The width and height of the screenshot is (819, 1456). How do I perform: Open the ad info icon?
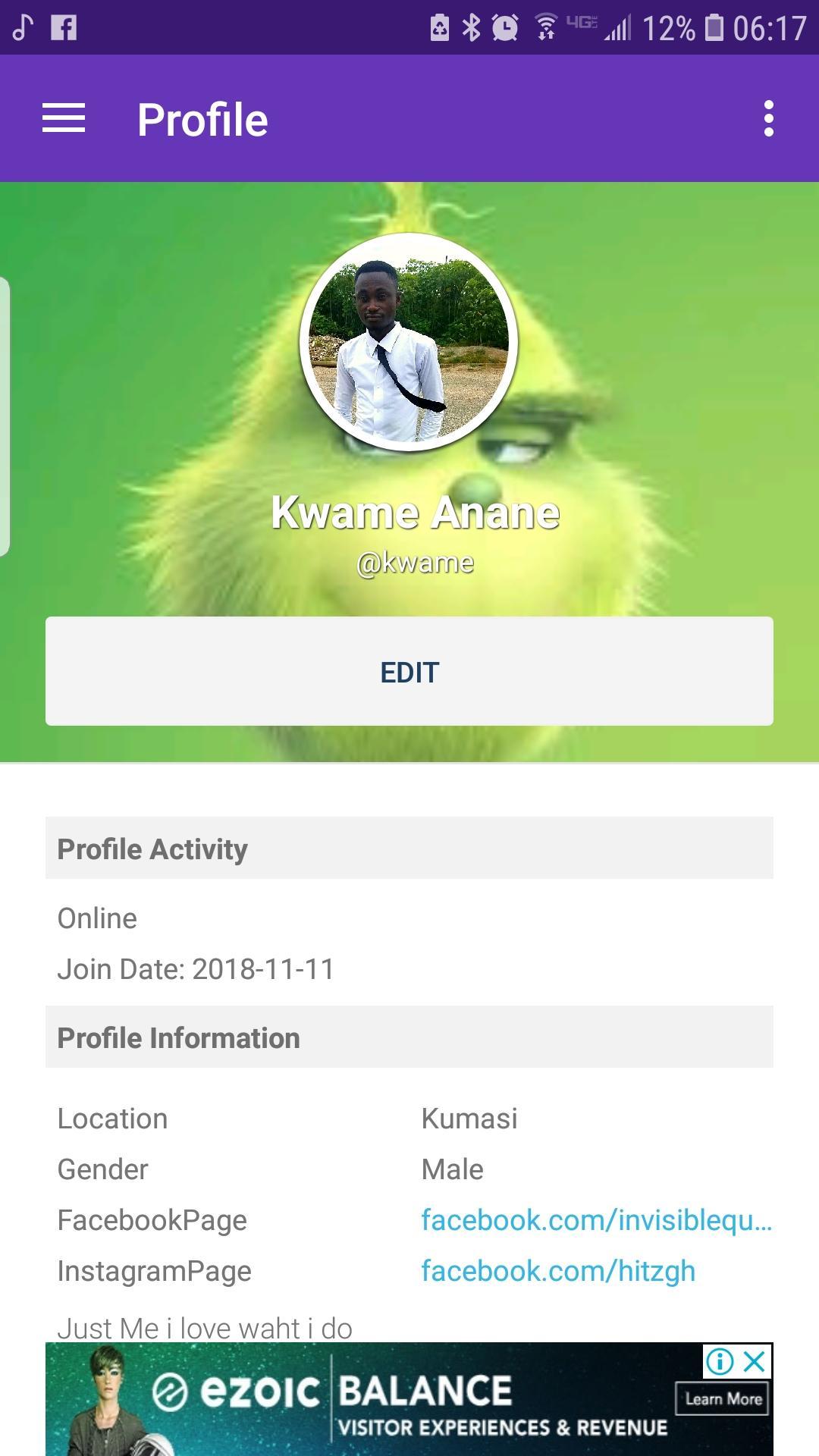(720, 1362)
